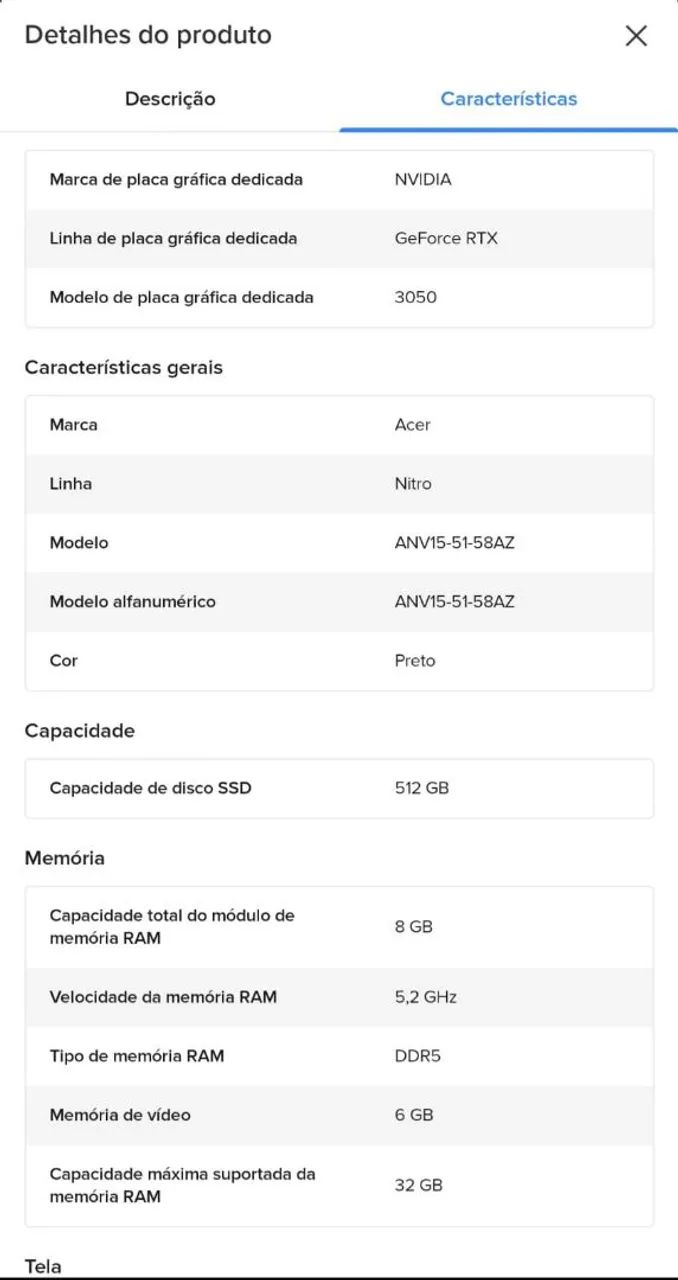Image resolution: width=678 pixels, height=1280 pixels.
Task: Switch to the Descrição tab
Action: click(x=170, y=99)
